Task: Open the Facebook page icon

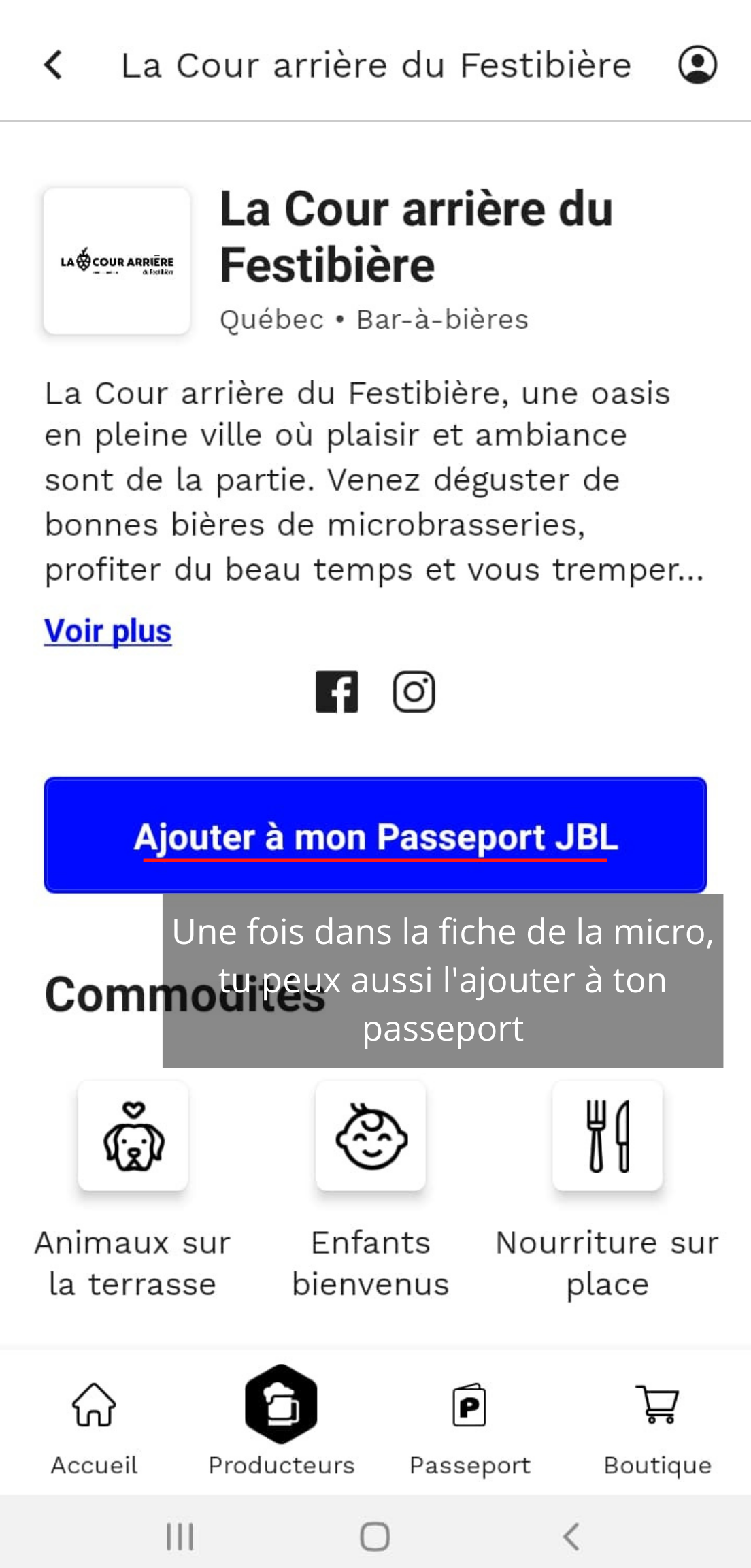Action: point(337,692)
